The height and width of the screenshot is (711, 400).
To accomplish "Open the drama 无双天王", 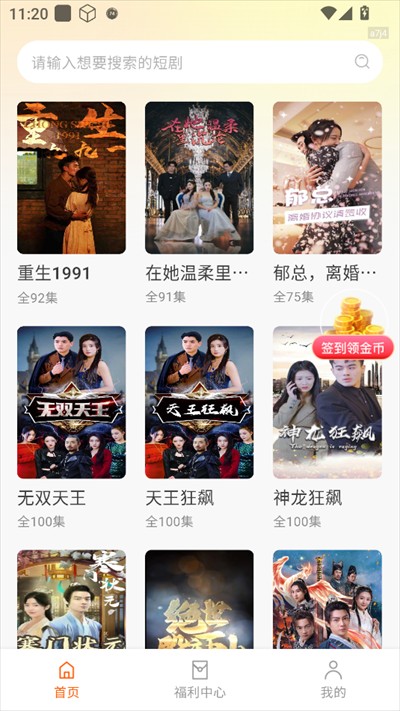I will (72, 402).
